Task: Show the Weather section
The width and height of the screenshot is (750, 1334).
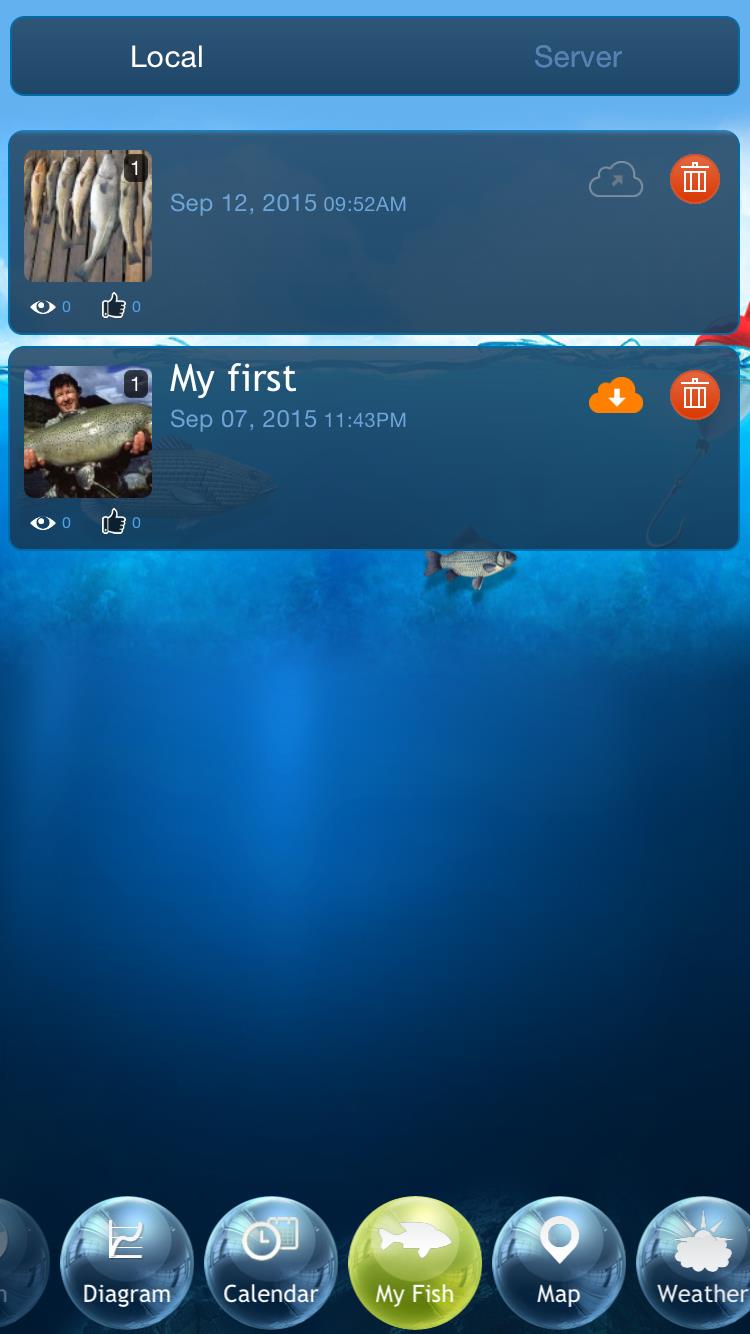Action: click(x=697, y=1263)
